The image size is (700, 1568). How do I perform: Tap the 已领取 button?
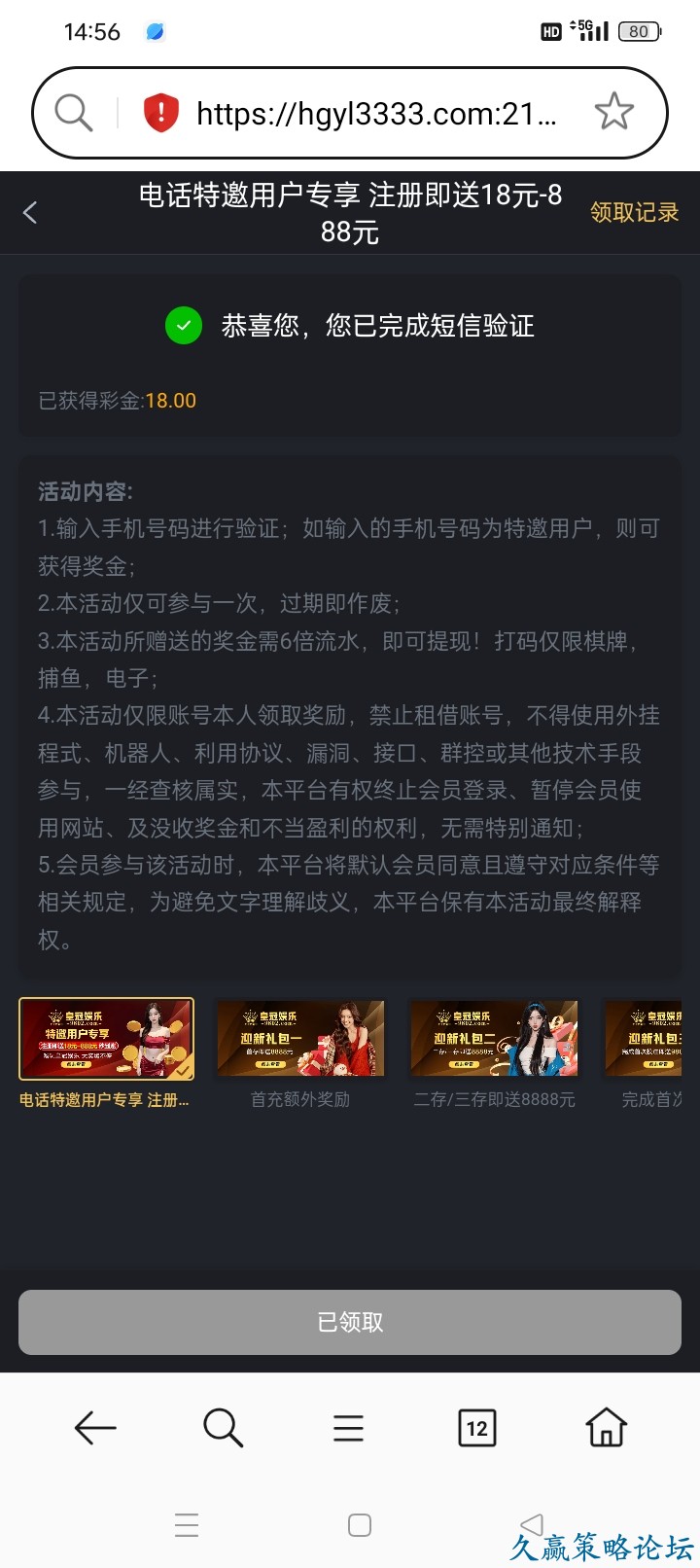coord(350,1322)
